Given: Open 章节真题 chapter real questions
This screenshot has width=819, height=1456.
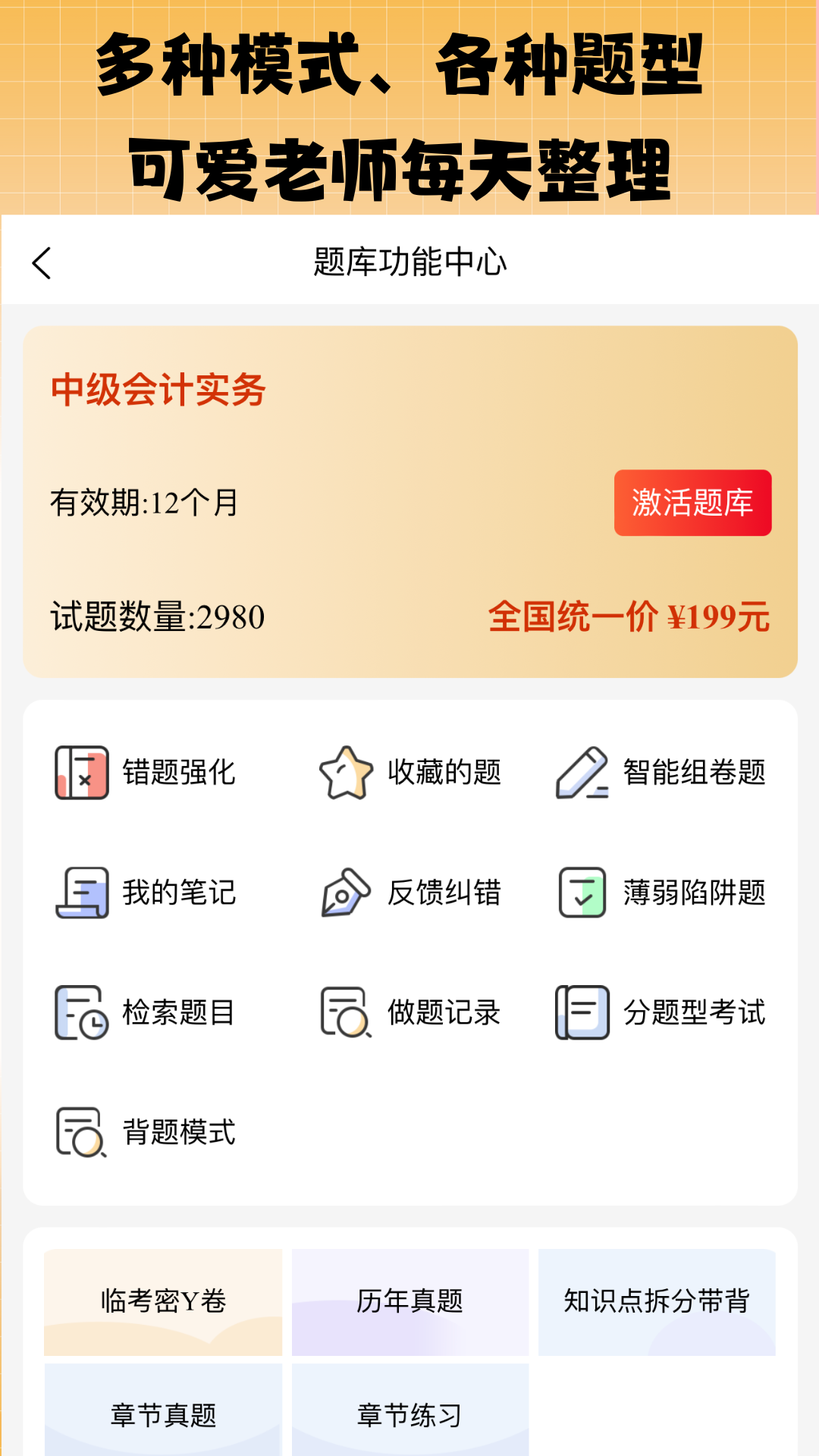Looking at the screenshot, I should tap(165, 1412).
